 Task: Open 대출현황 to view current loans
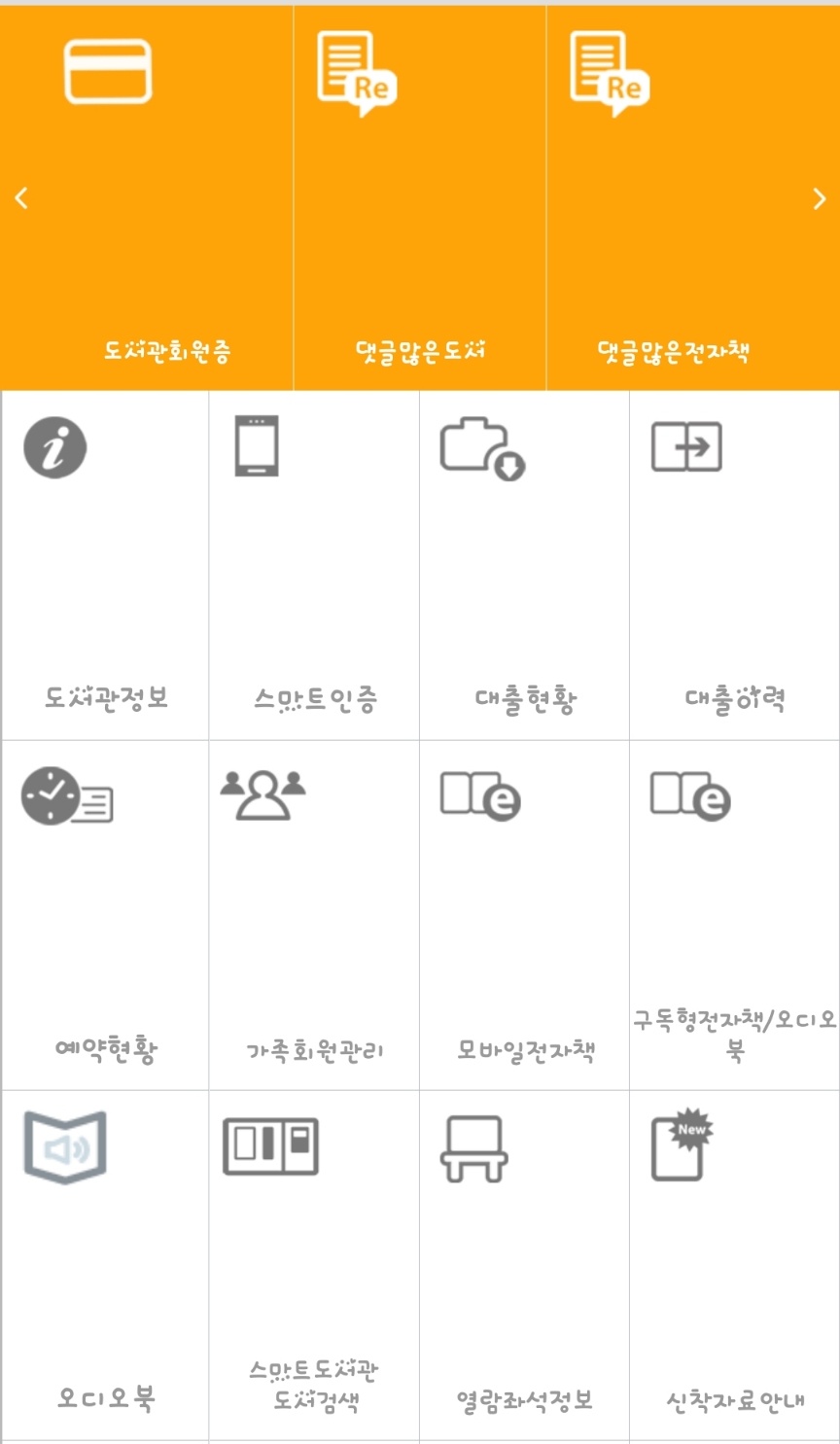pyautogui.click(x=524, y=559)
